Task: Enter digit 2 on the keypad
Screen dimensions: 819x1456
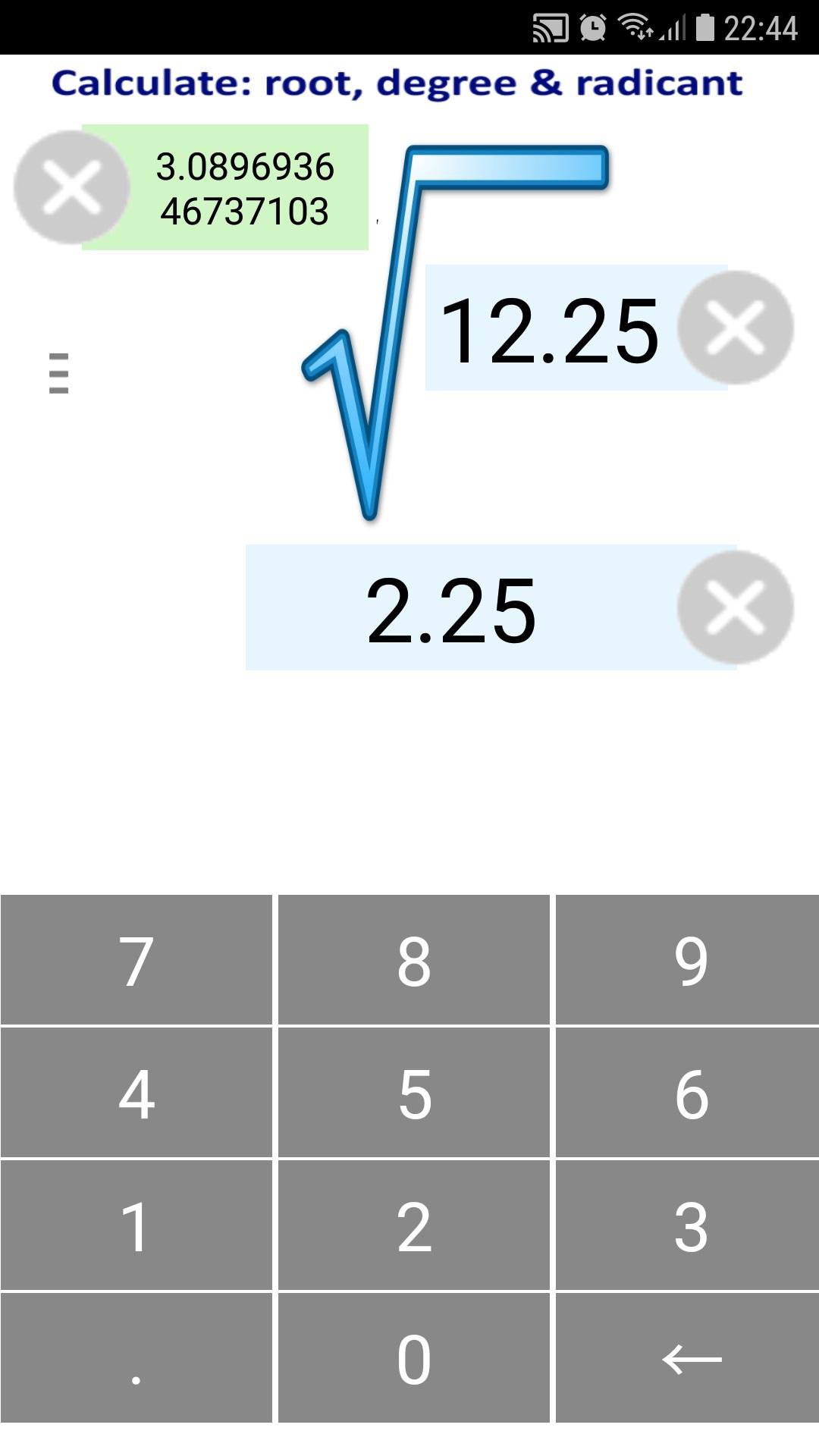Action: click(x=414, y=1225)
